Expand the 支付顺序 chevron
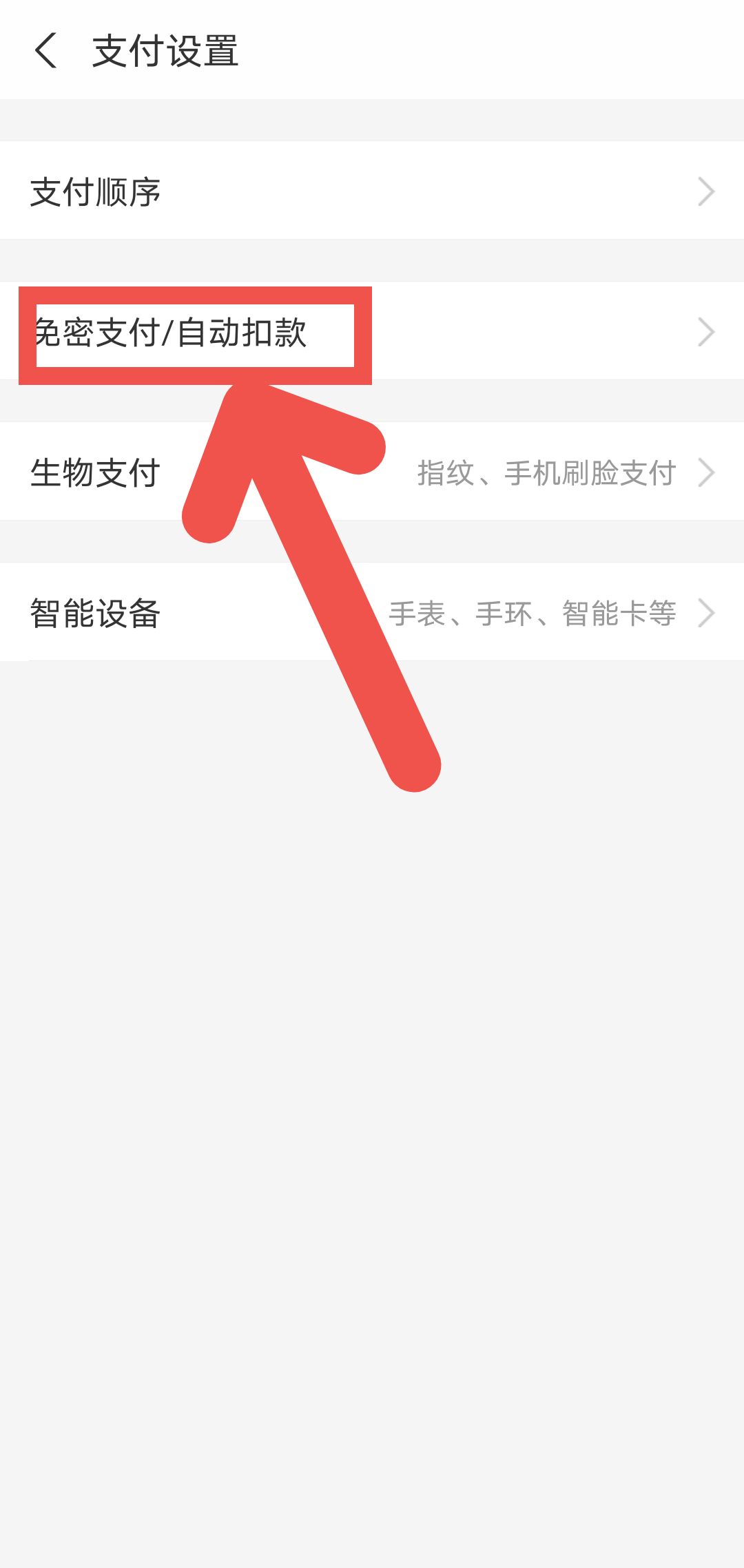This screenshot has height=1568, width=744. click(707, 191)
